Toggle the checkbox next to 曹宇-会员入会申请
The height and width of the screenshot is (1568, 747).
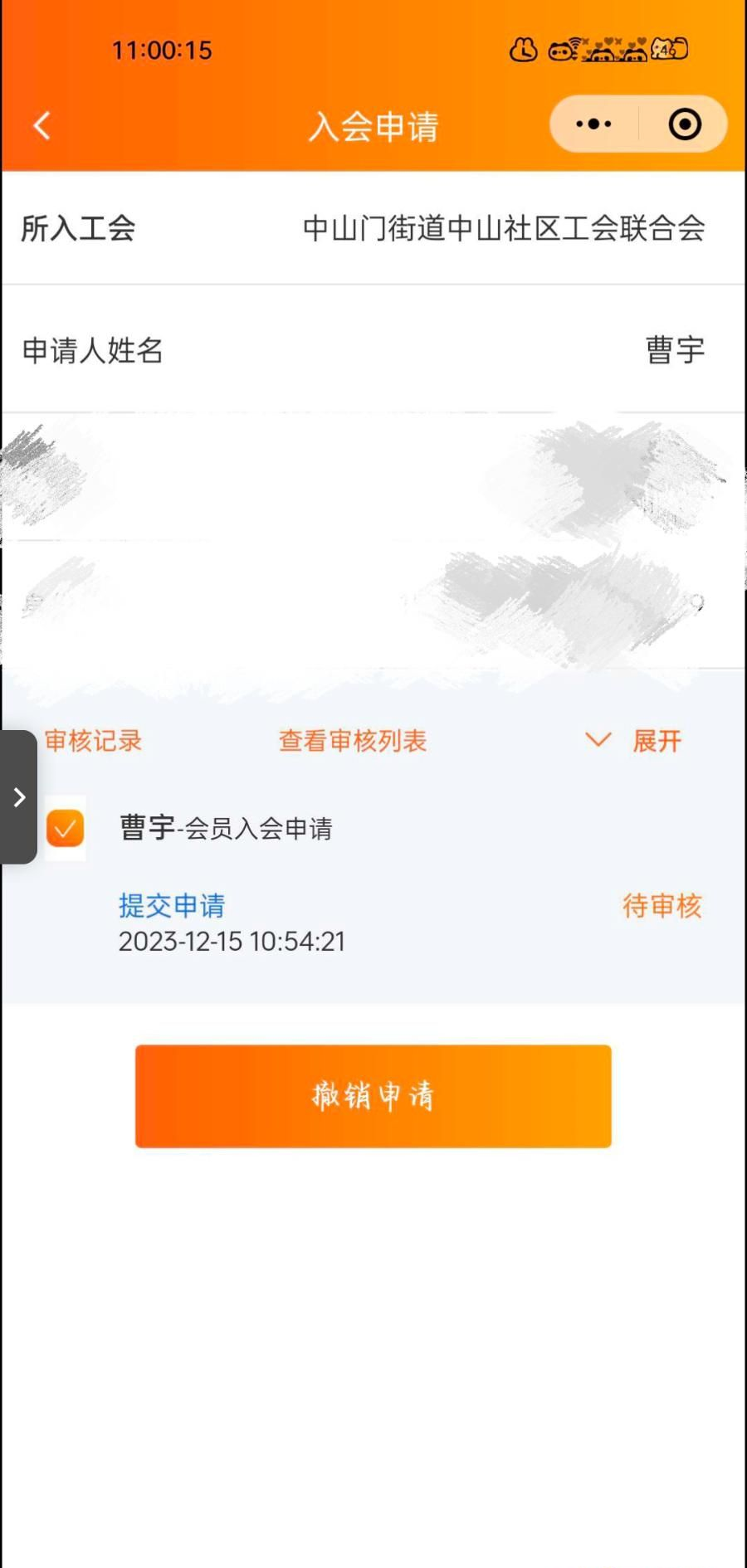point(66,828)
